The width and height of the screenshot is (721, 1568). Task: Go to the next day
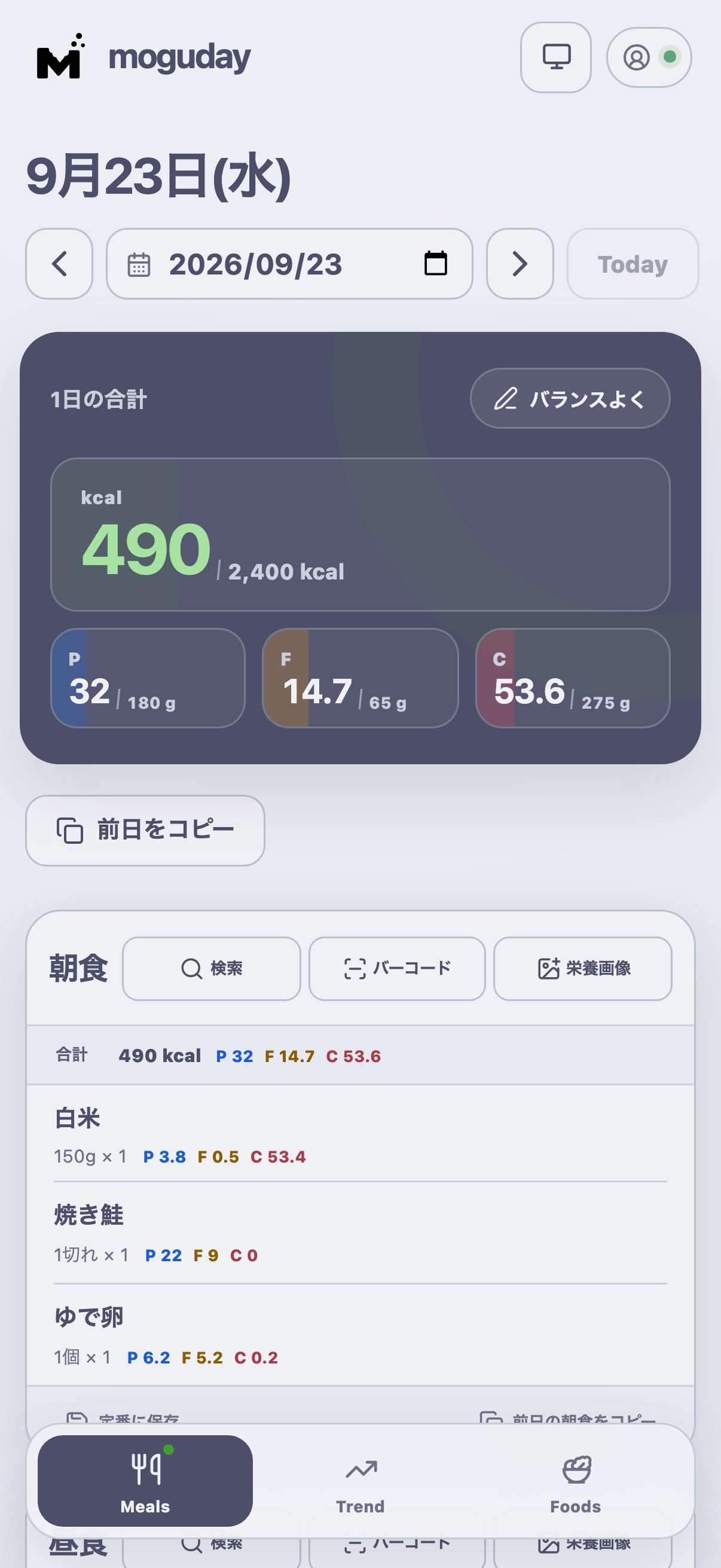point(520,264)
